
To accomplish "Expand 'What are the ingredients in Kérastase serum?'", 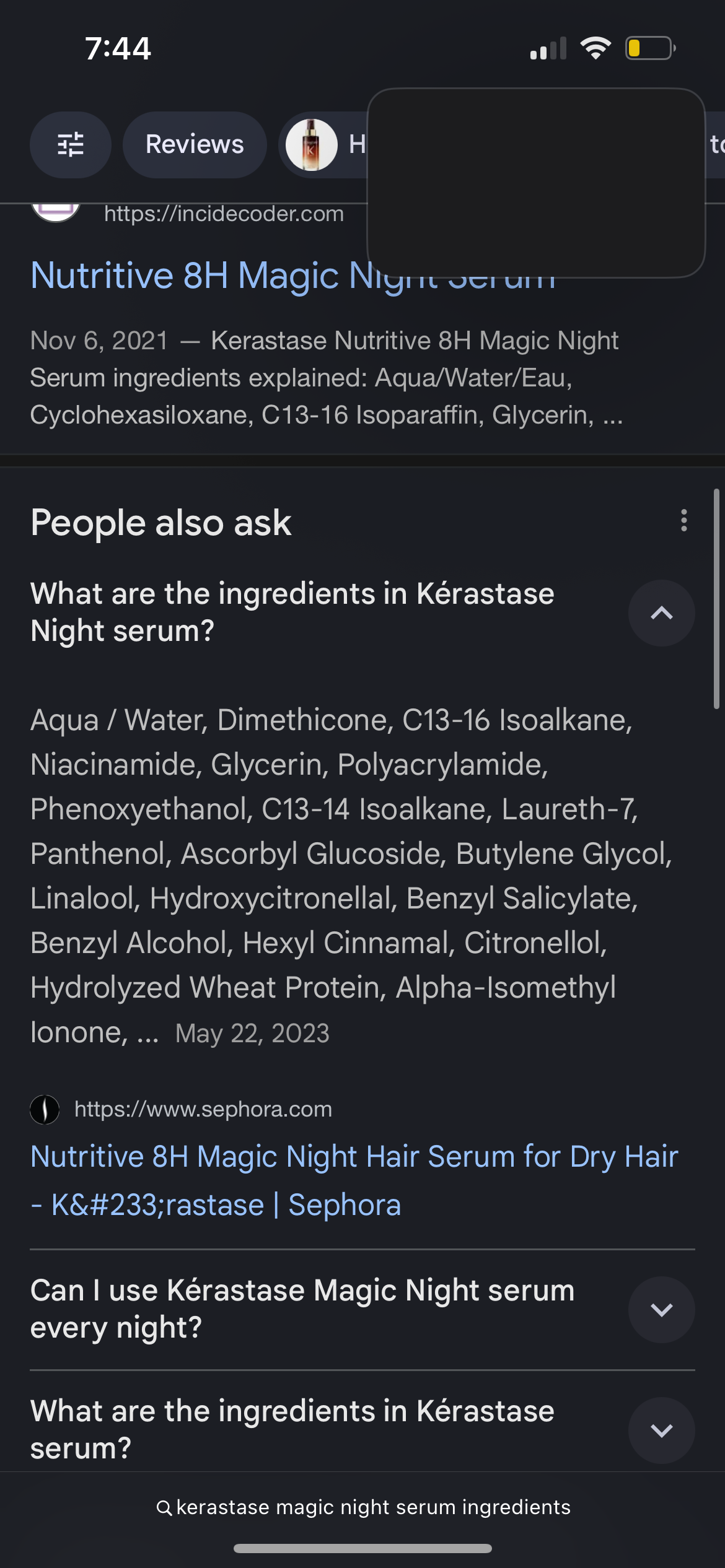I will point(661,1431).
